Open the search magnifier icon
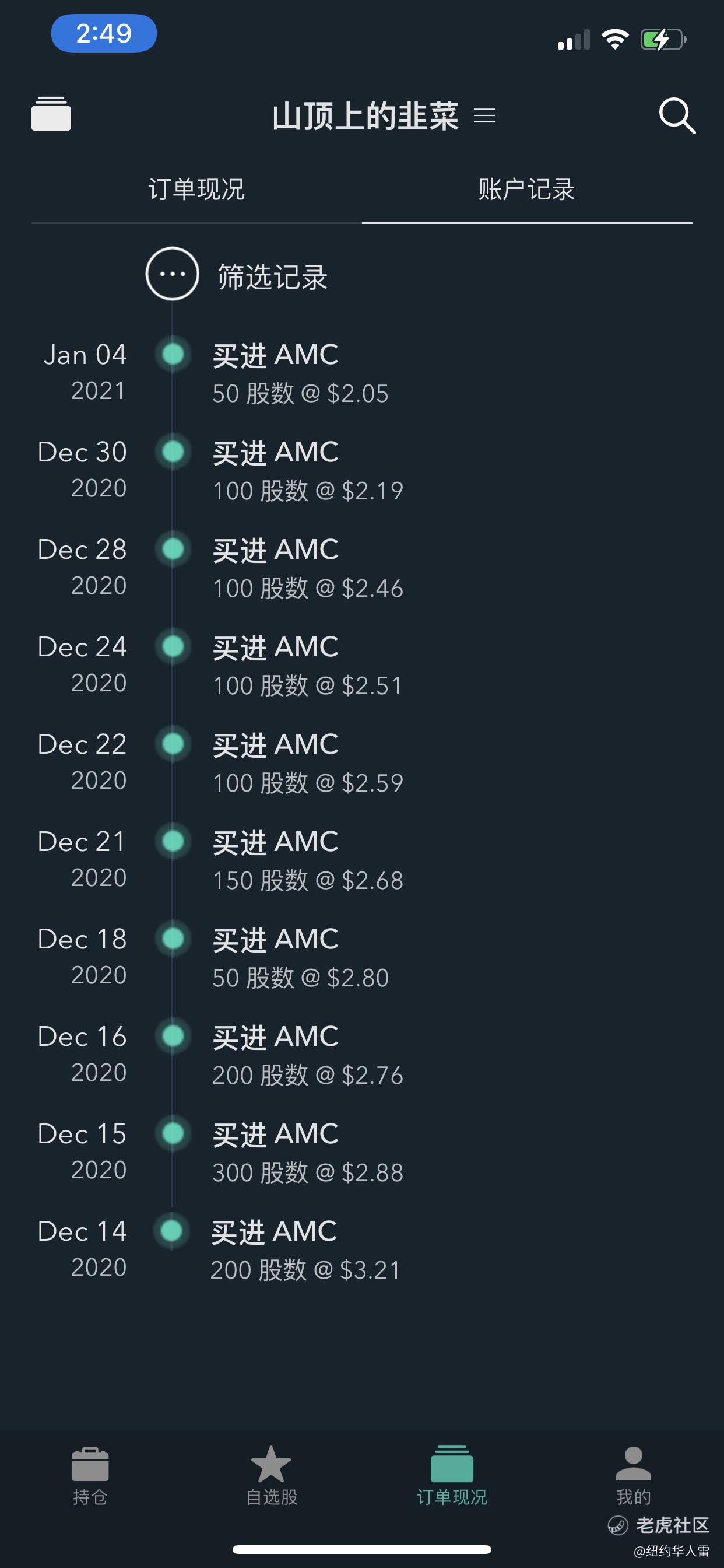The height and width of the screenshot is (1568, 724). coord(677,115)
